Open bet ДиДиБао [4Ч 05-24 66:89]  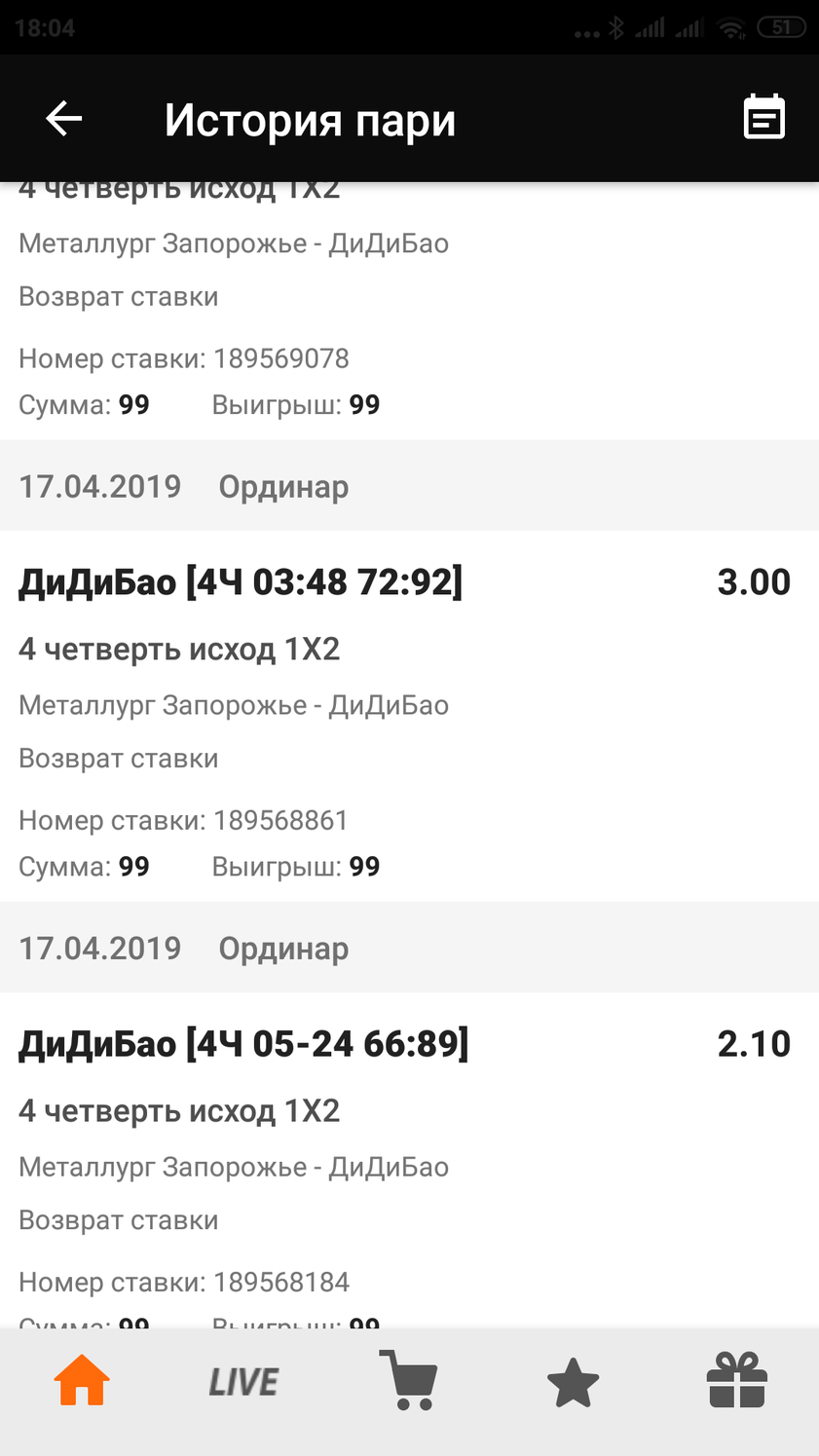243,1044
